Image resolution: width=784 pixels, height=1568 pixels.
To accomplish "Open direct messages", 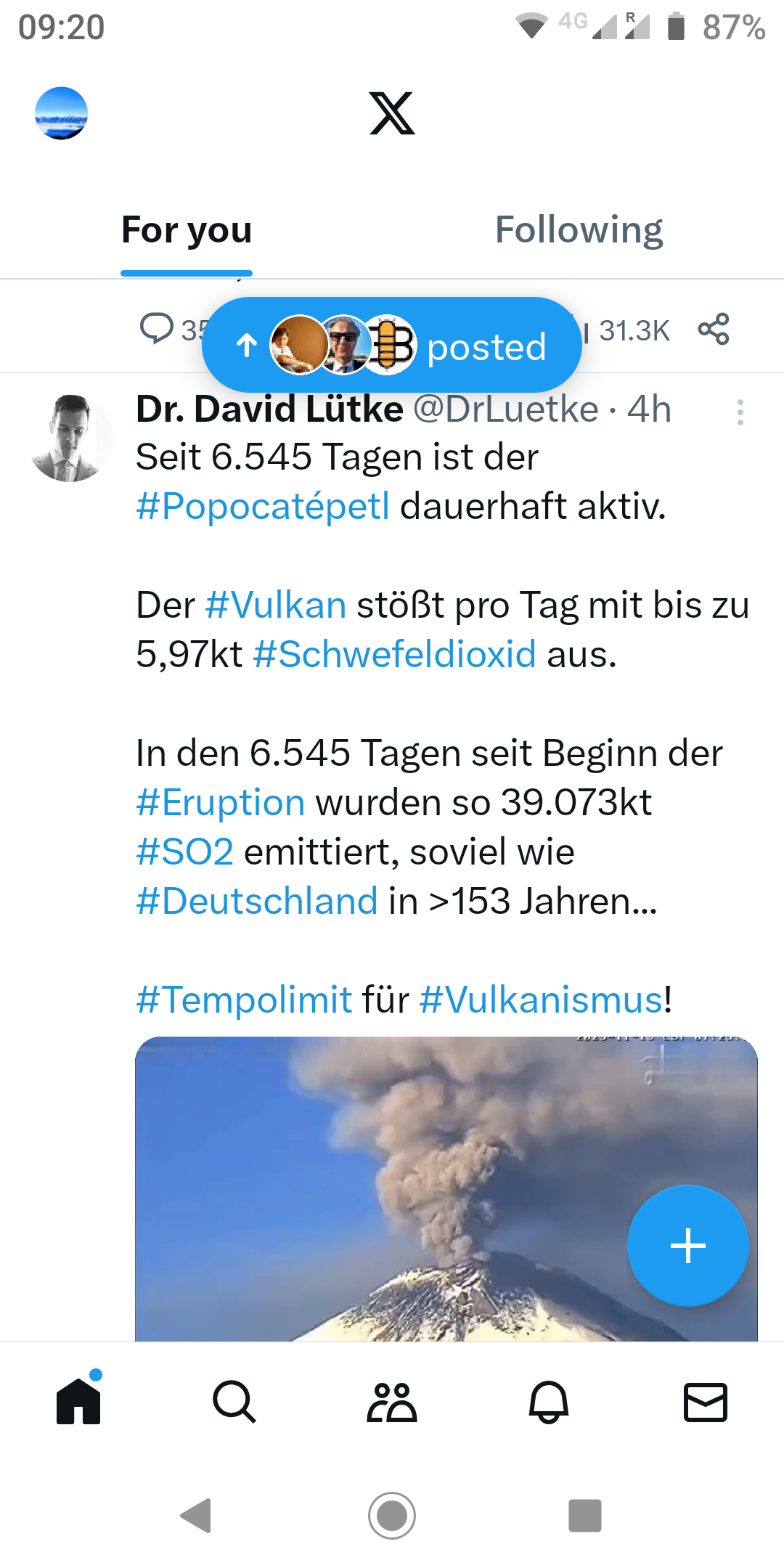I will 705,1402.
